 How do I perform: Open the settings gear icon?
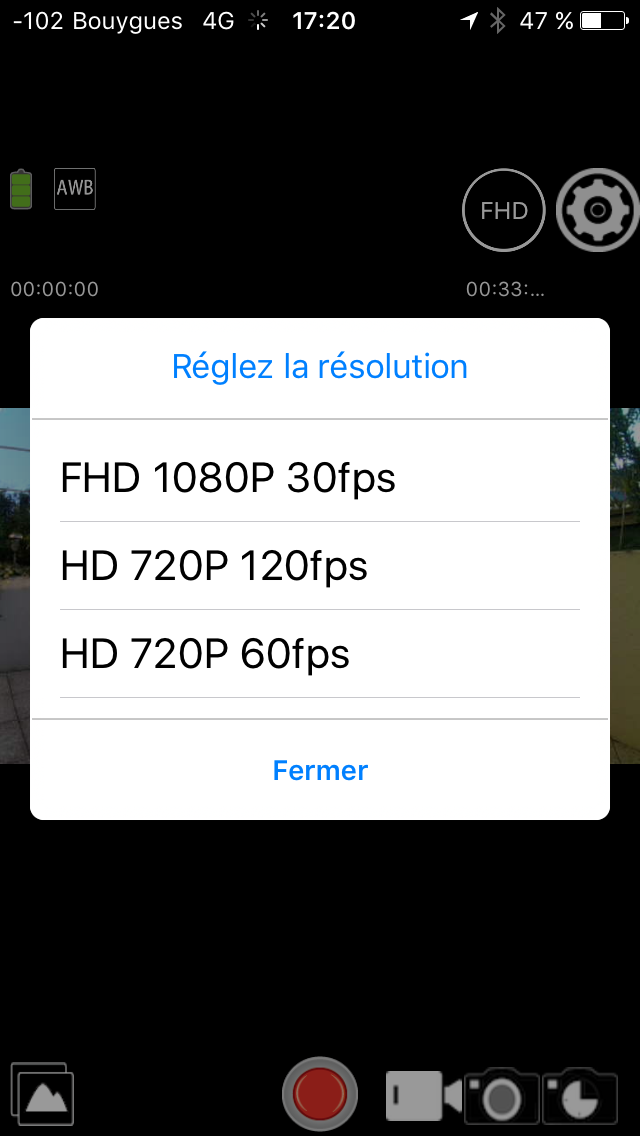click(x=597, y=210)
